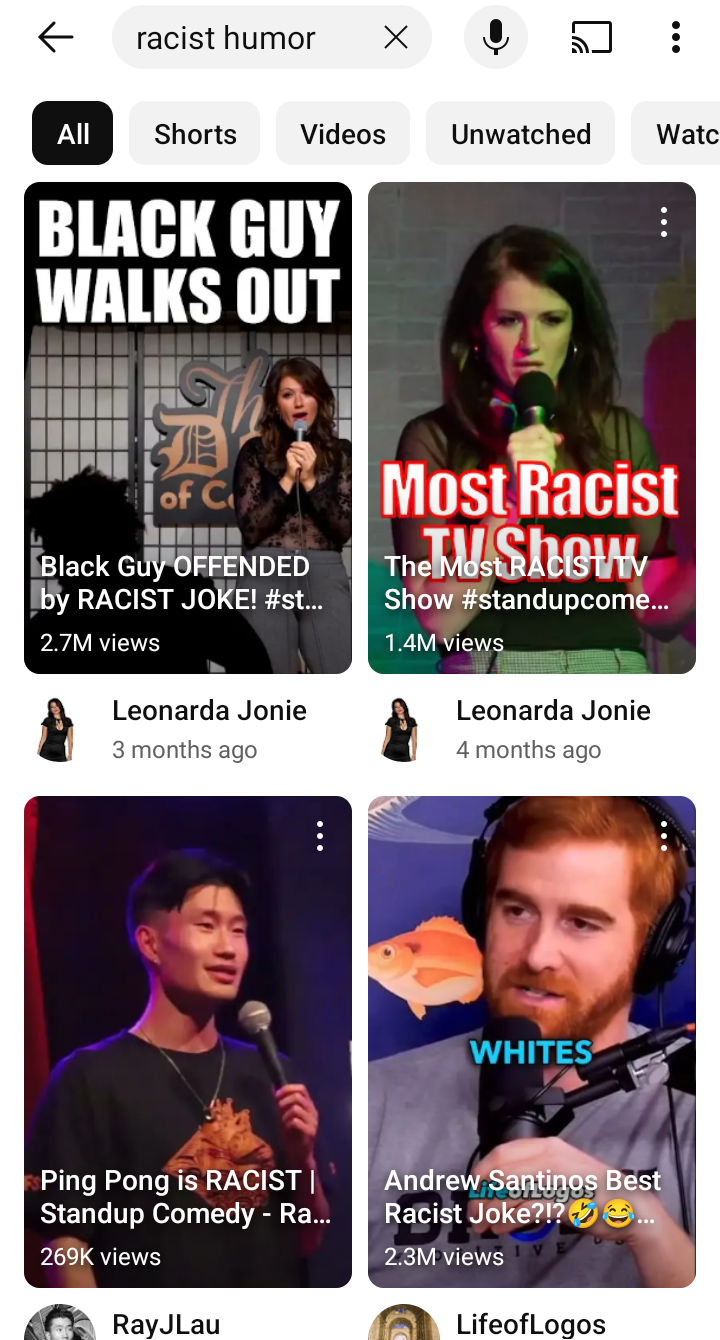The height and width of the screenshot is (1340, 720).
Task: Open options for 'Ping Pong is RACIST'
Action: [x=320, y=836]
